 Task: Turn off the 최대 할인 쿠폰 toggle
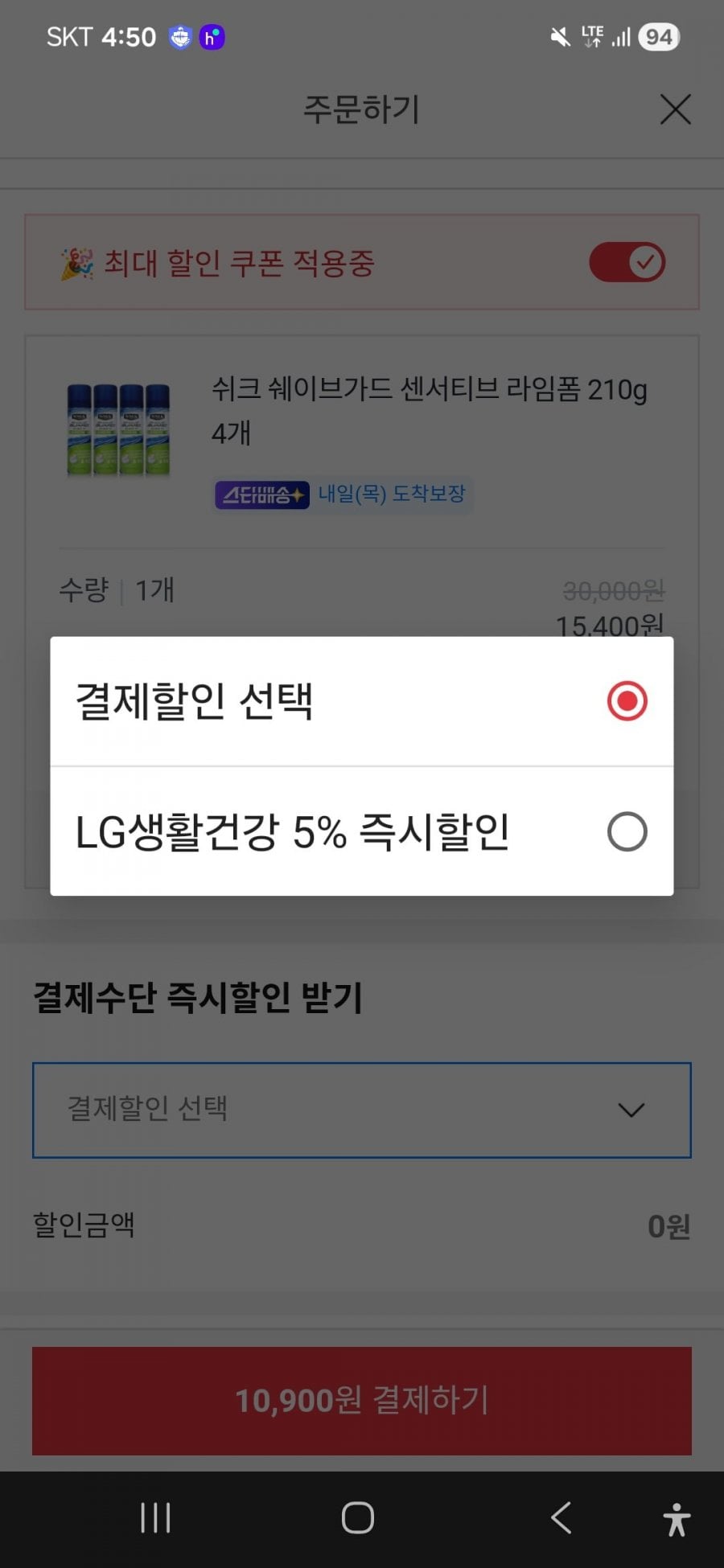pos(627,262)
